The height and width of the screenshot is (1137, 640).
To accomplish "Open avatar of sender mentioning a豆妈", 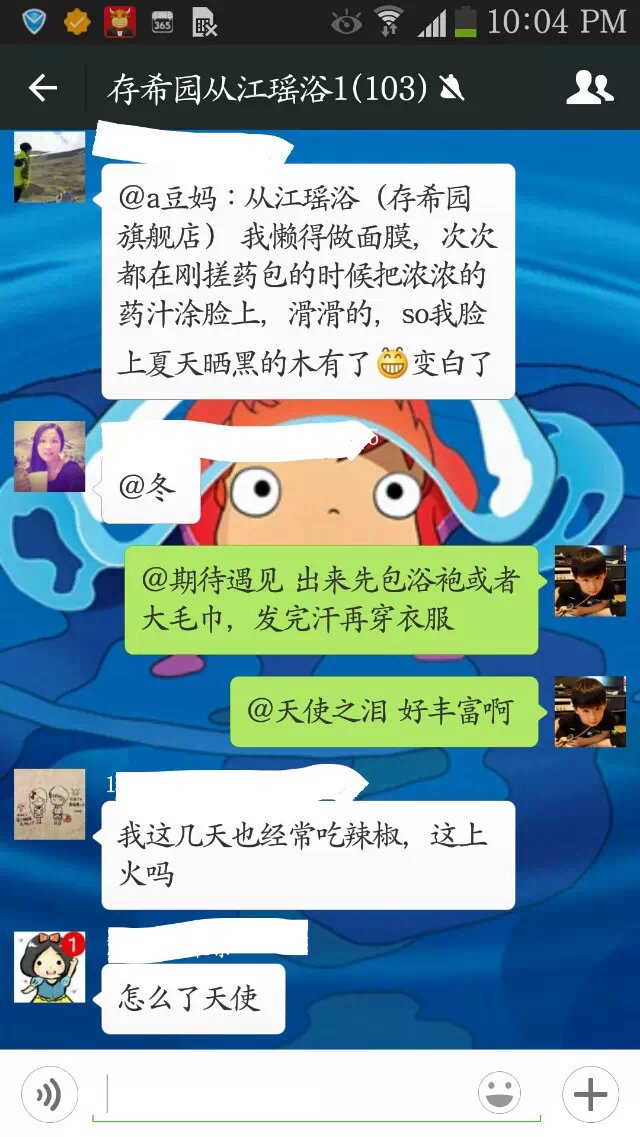I will [49, 167].
